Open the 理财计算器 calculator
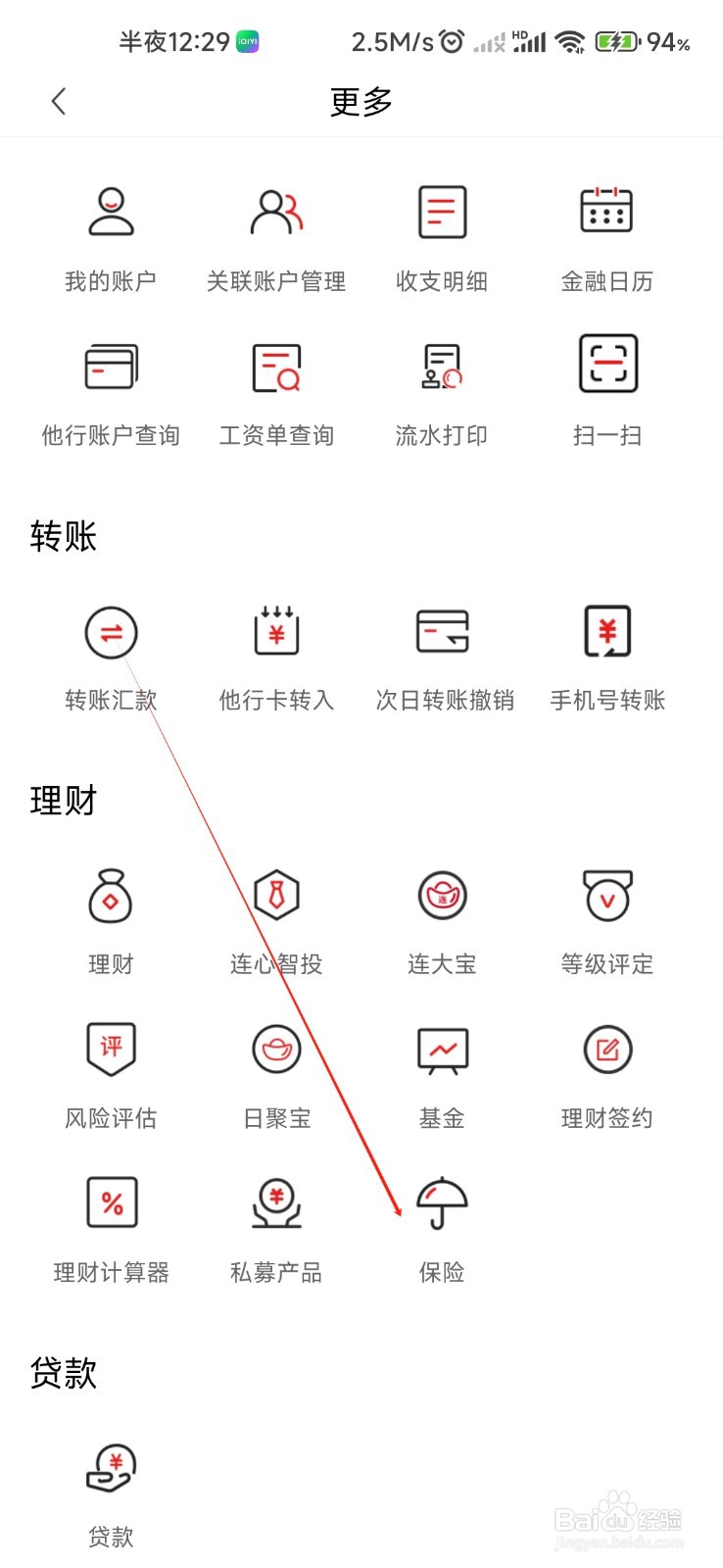 tap(110, 1225)
